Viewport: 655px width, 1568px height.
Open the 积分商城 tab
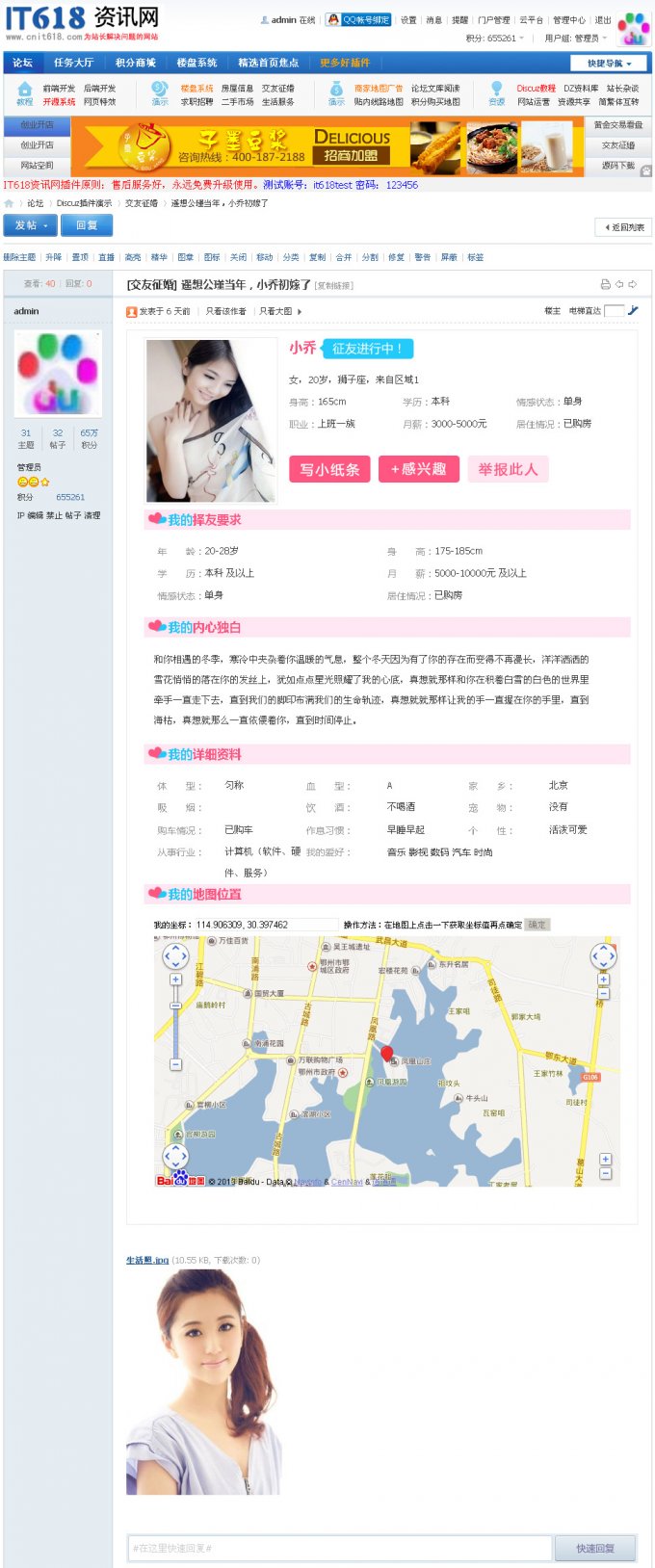tap(135, 63)
